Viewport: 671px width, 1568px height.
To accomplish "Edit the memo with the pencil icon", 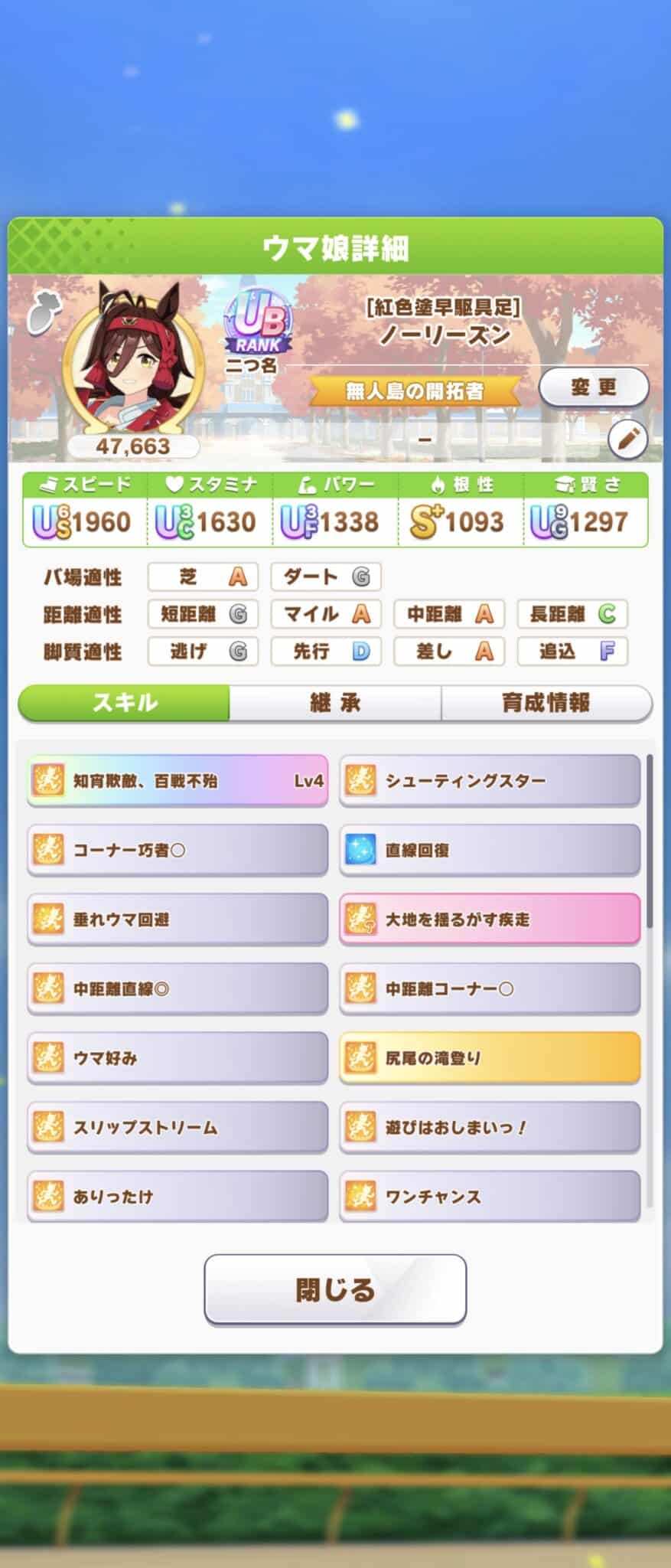I will tap(627, 439).
